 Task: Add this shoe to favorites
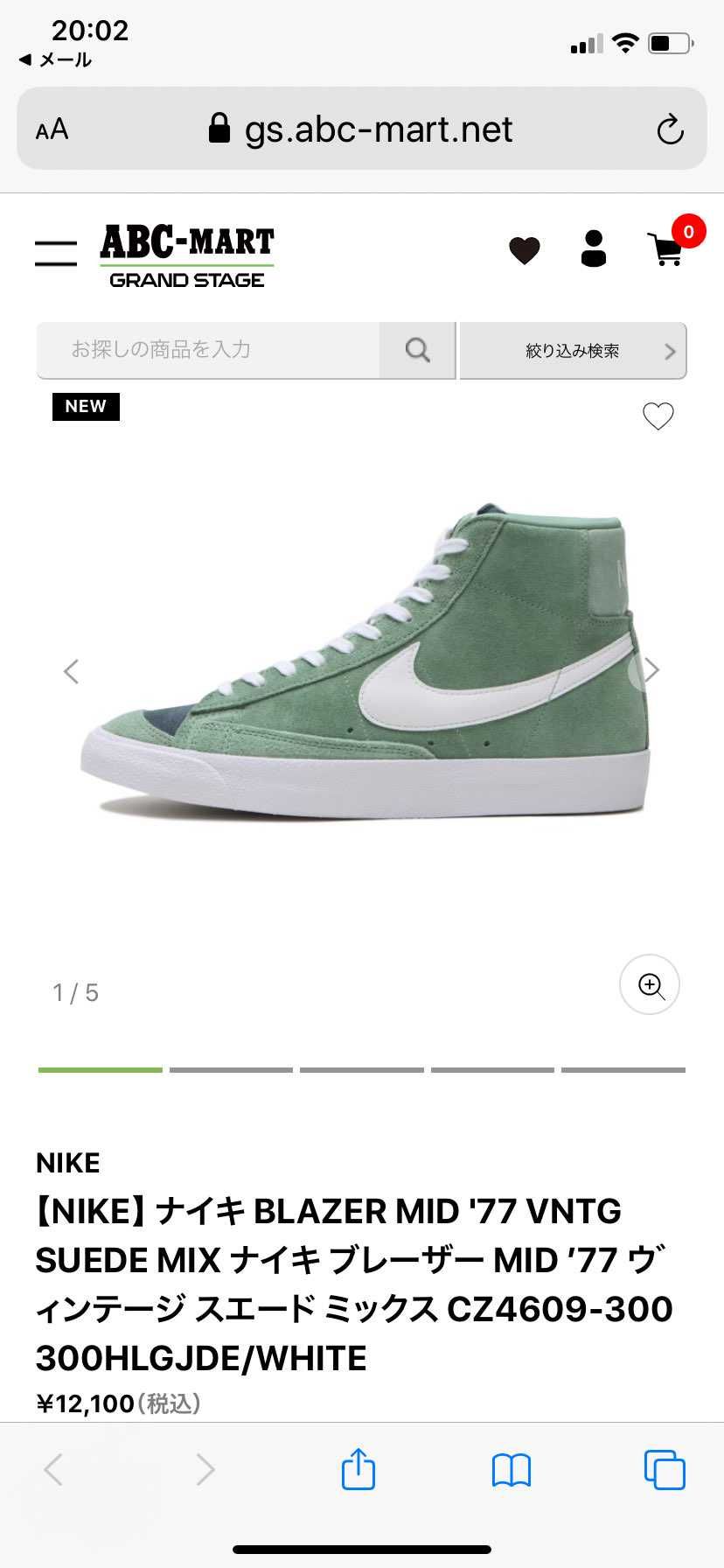click(x=658, y=416)
